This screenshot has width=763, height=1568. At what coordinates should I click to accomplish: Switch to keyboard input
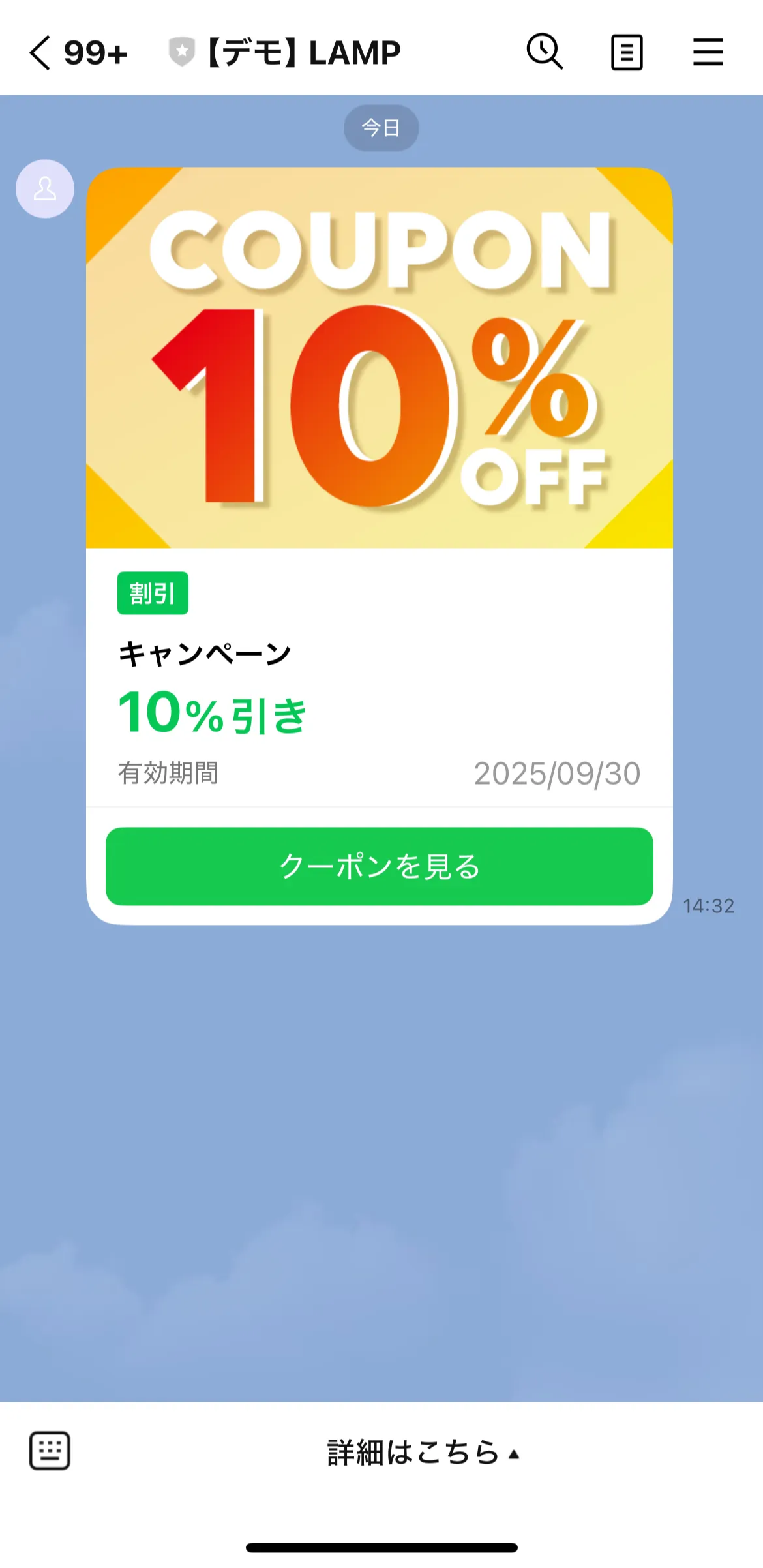pyautogui.click(x=50, y=1451)
